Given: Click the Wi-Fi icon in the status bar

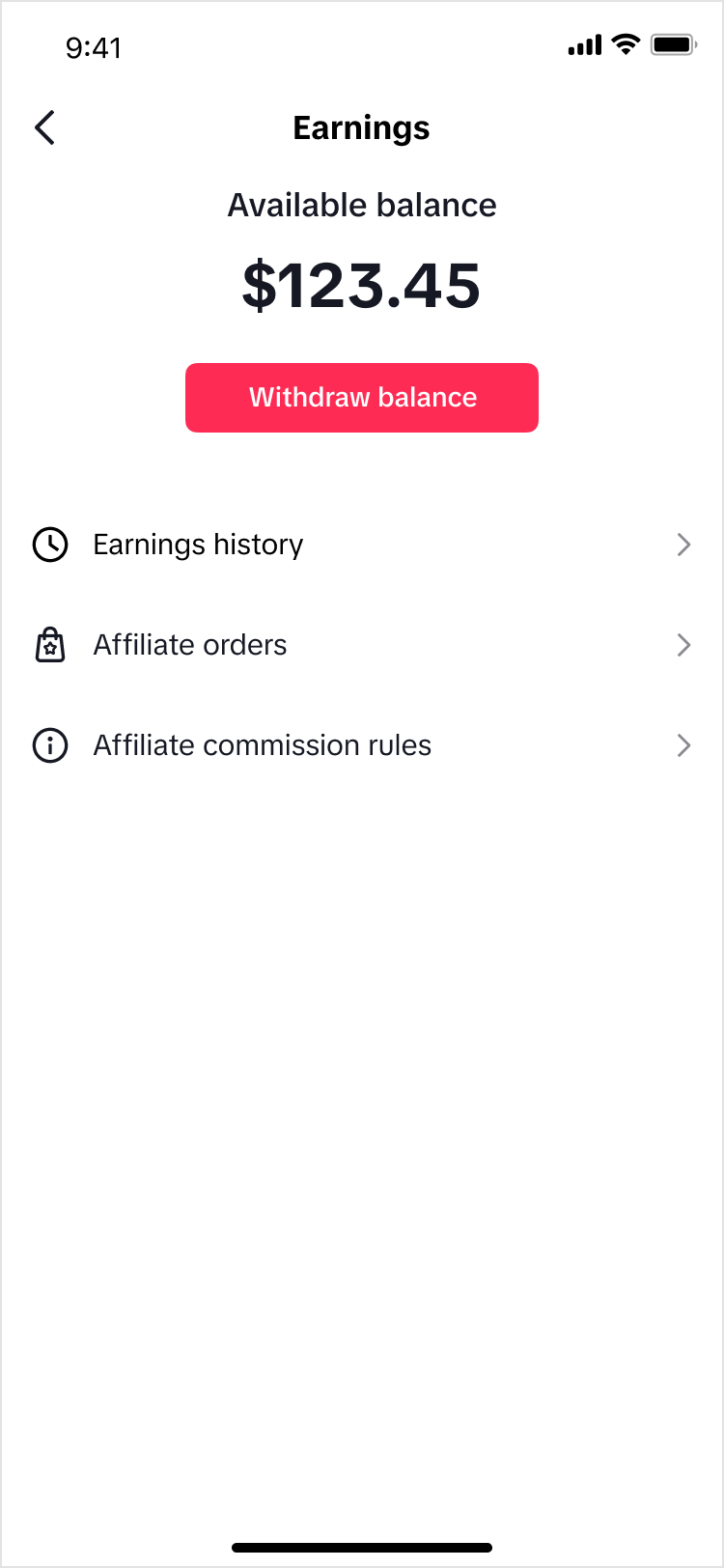Looking at the screenshot, I should (x=625, y=43).
